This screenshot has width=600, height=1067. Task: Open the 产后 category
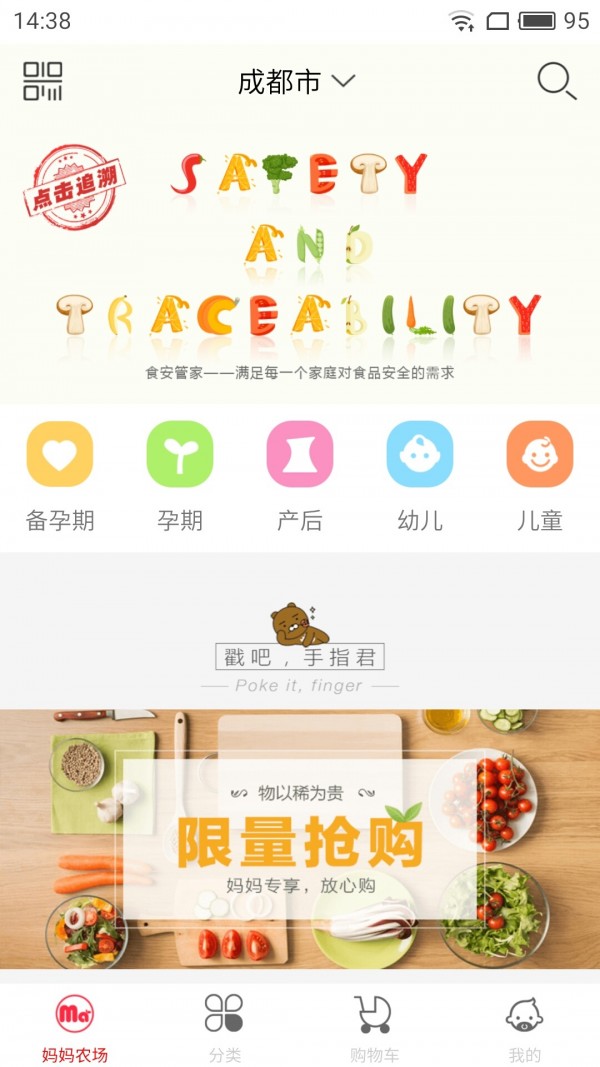click(300, 474)
